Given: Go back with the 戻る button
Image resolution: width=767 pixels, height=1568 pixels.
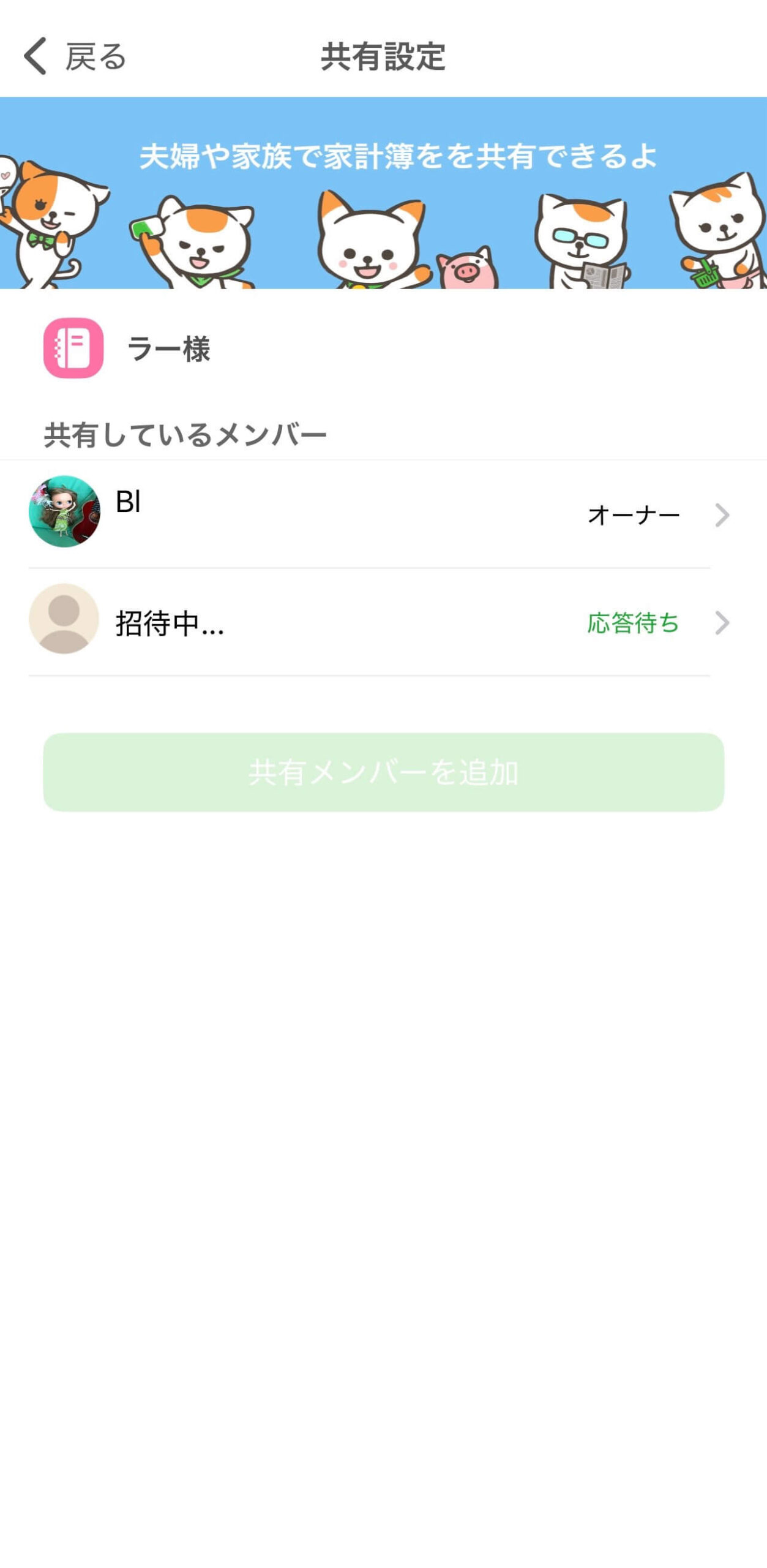Looking at the screenshot, I should (x=75, y=57).
